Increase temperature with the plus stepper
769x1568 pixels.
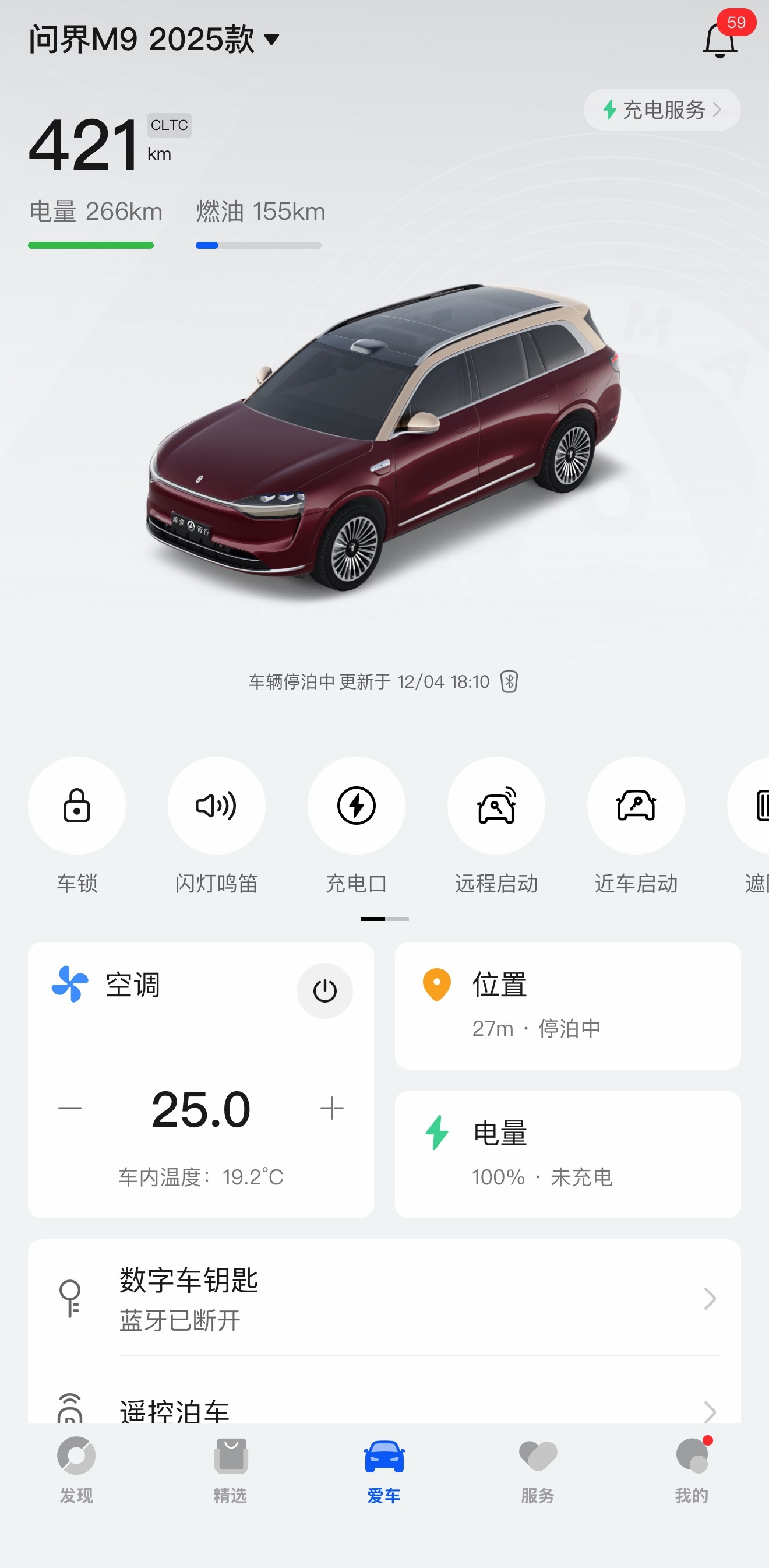(x=332, y=1108)
